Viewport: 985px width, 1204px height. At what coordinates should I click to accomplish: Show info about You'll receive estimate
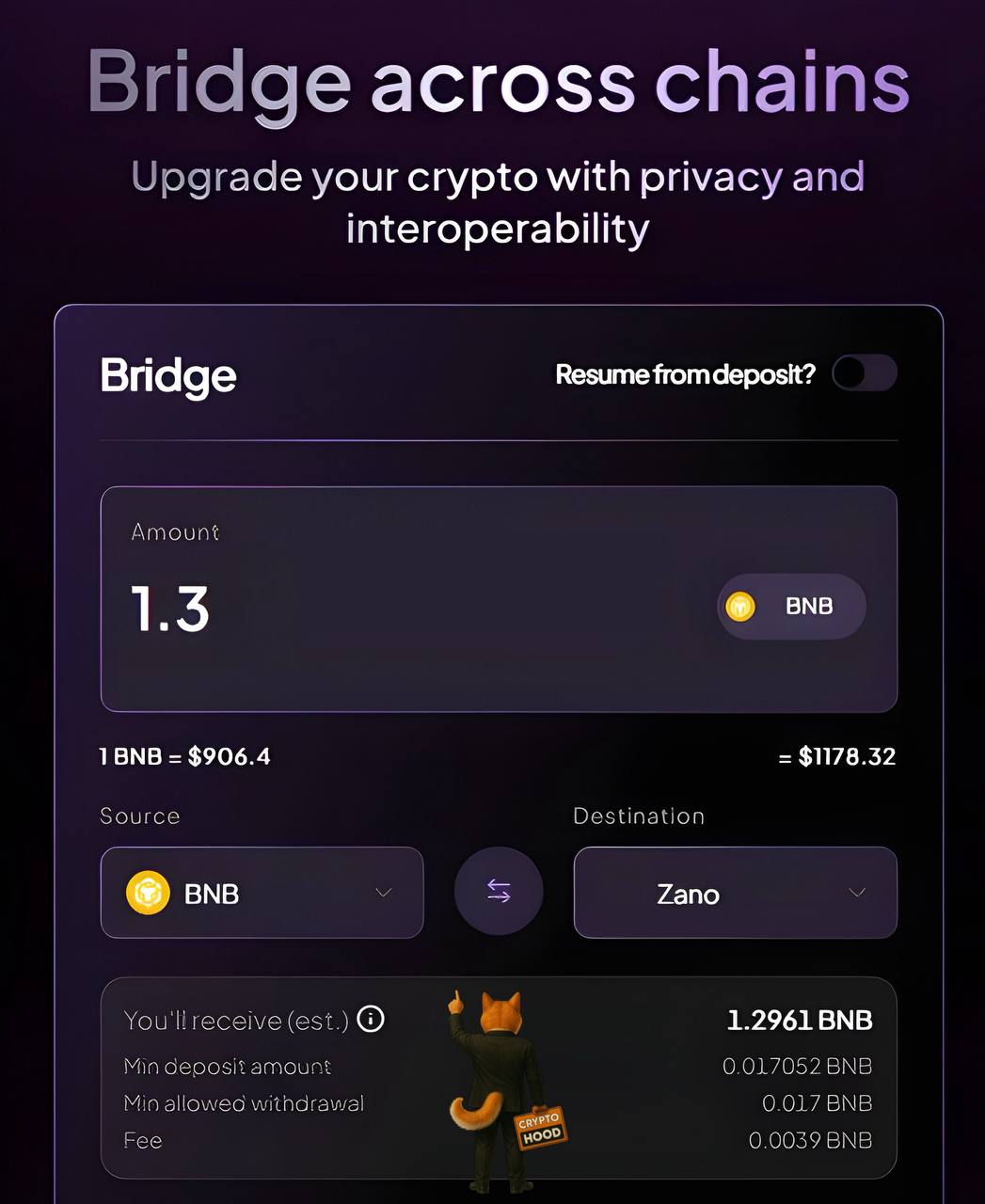[372, 1020]
